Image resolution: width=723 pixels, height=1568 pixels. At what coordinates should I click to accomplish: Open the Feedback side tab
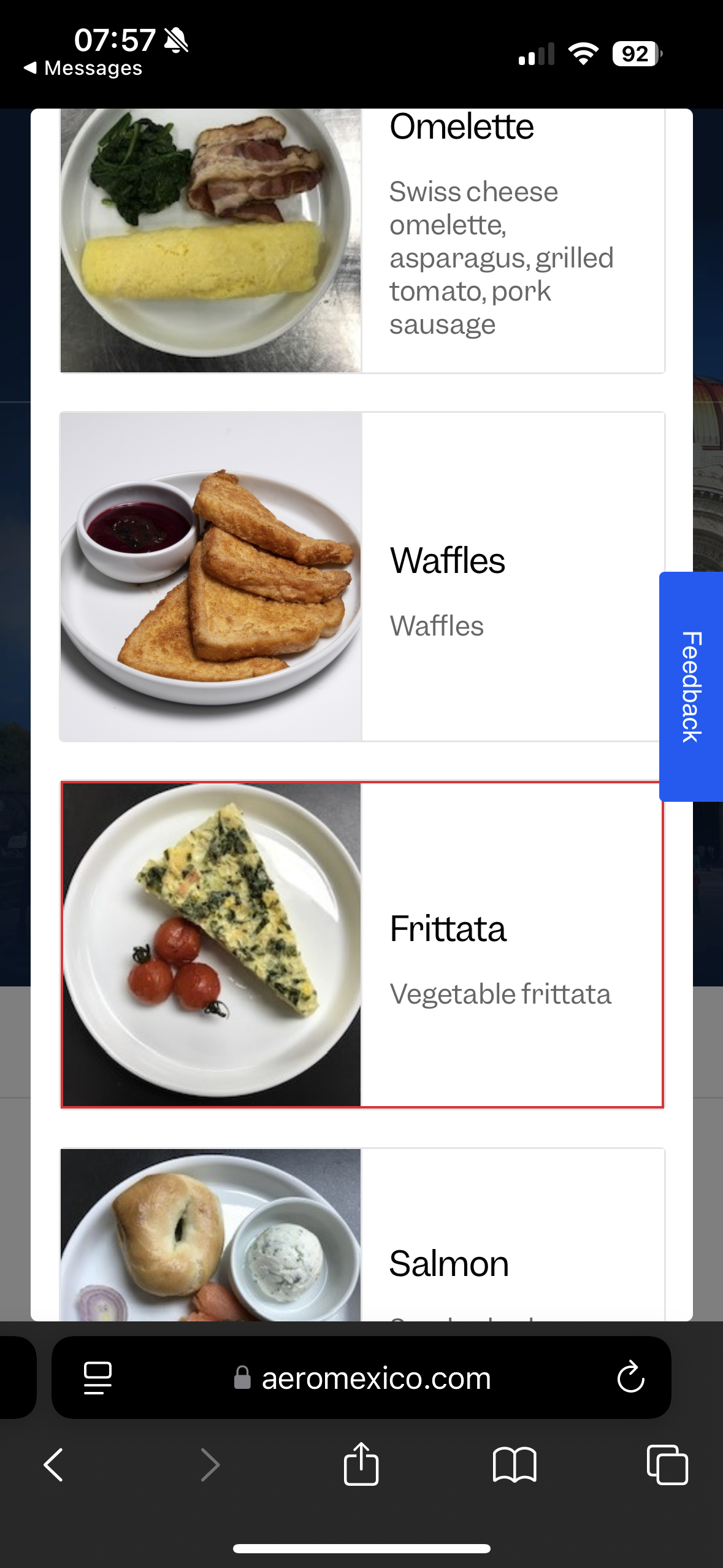point(691,686)
